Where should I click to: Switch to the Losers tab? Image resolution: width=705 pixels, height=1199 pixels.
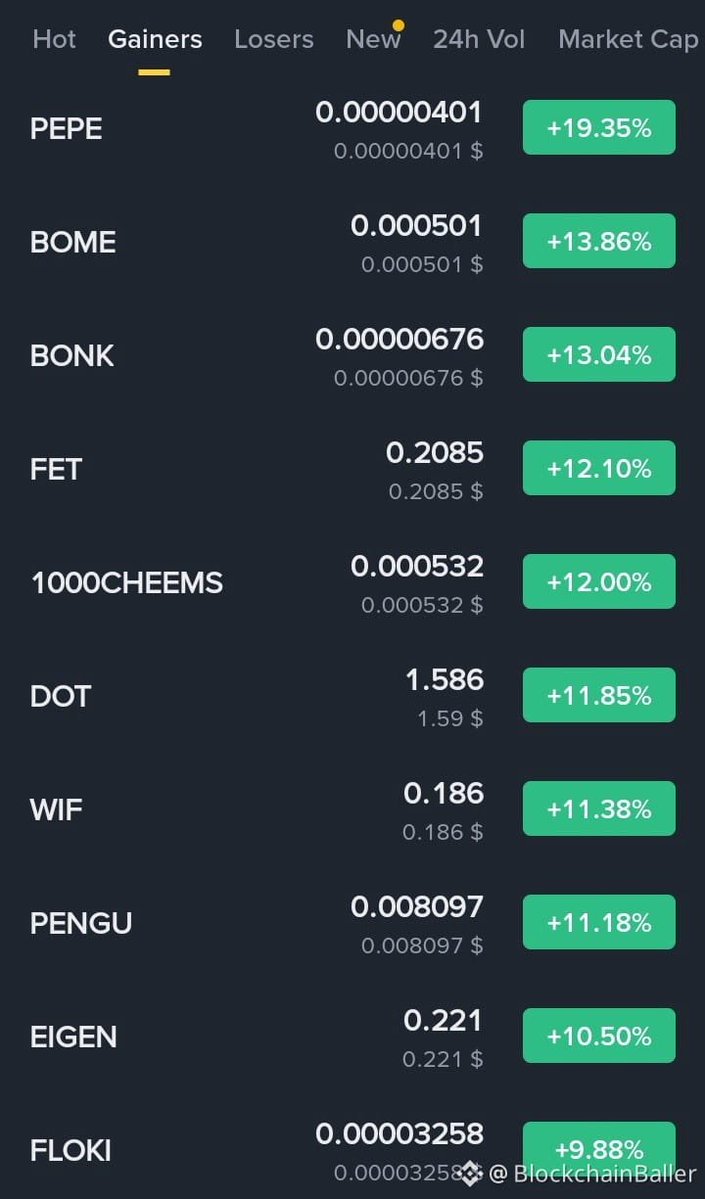(274, 39)
